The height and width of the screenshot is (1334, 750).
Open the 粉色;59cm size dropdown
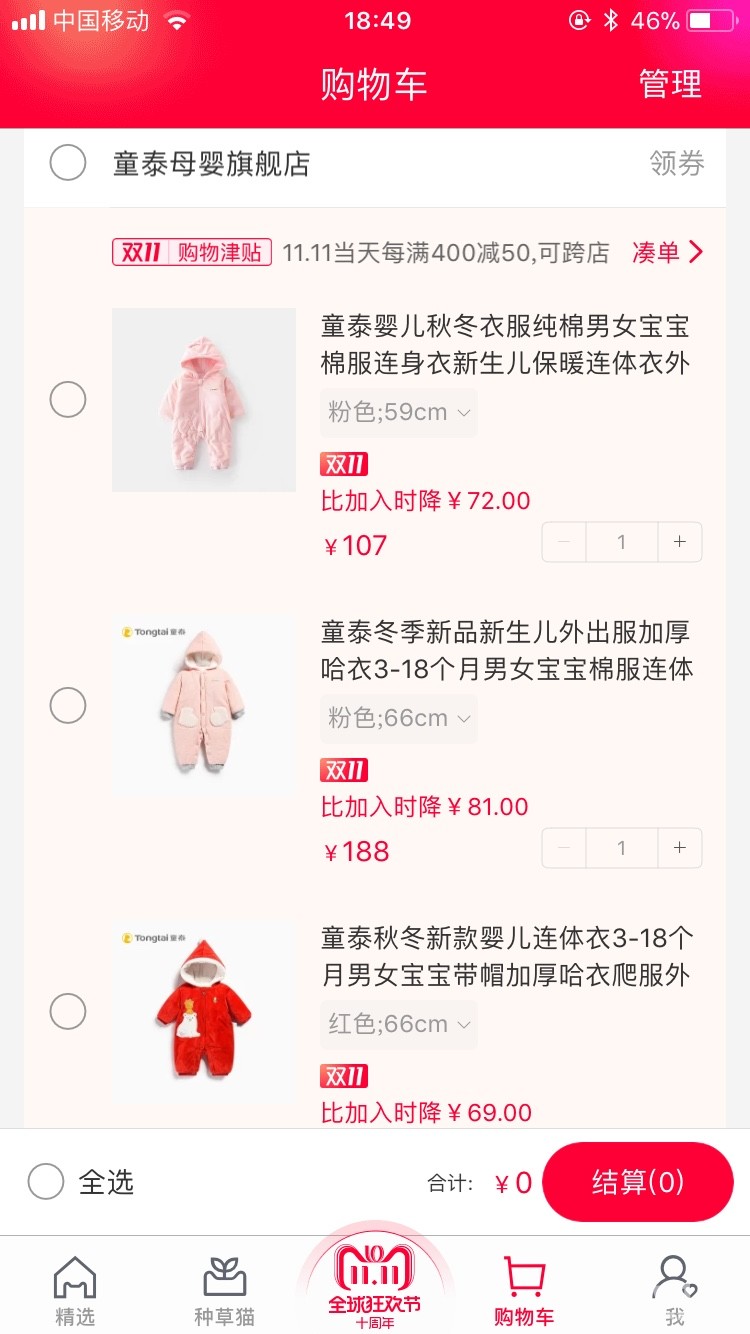398,412
